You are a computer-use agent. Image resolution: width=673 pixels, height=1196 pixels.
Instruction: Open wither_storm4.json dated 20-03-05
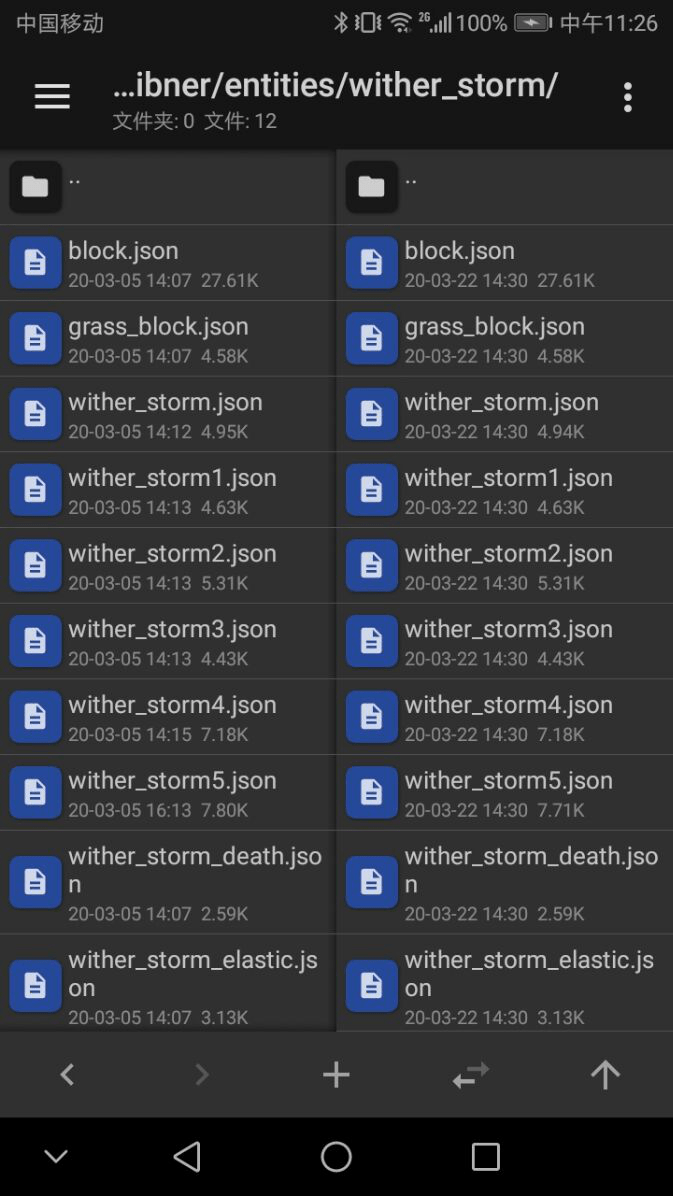pos(168,715)
